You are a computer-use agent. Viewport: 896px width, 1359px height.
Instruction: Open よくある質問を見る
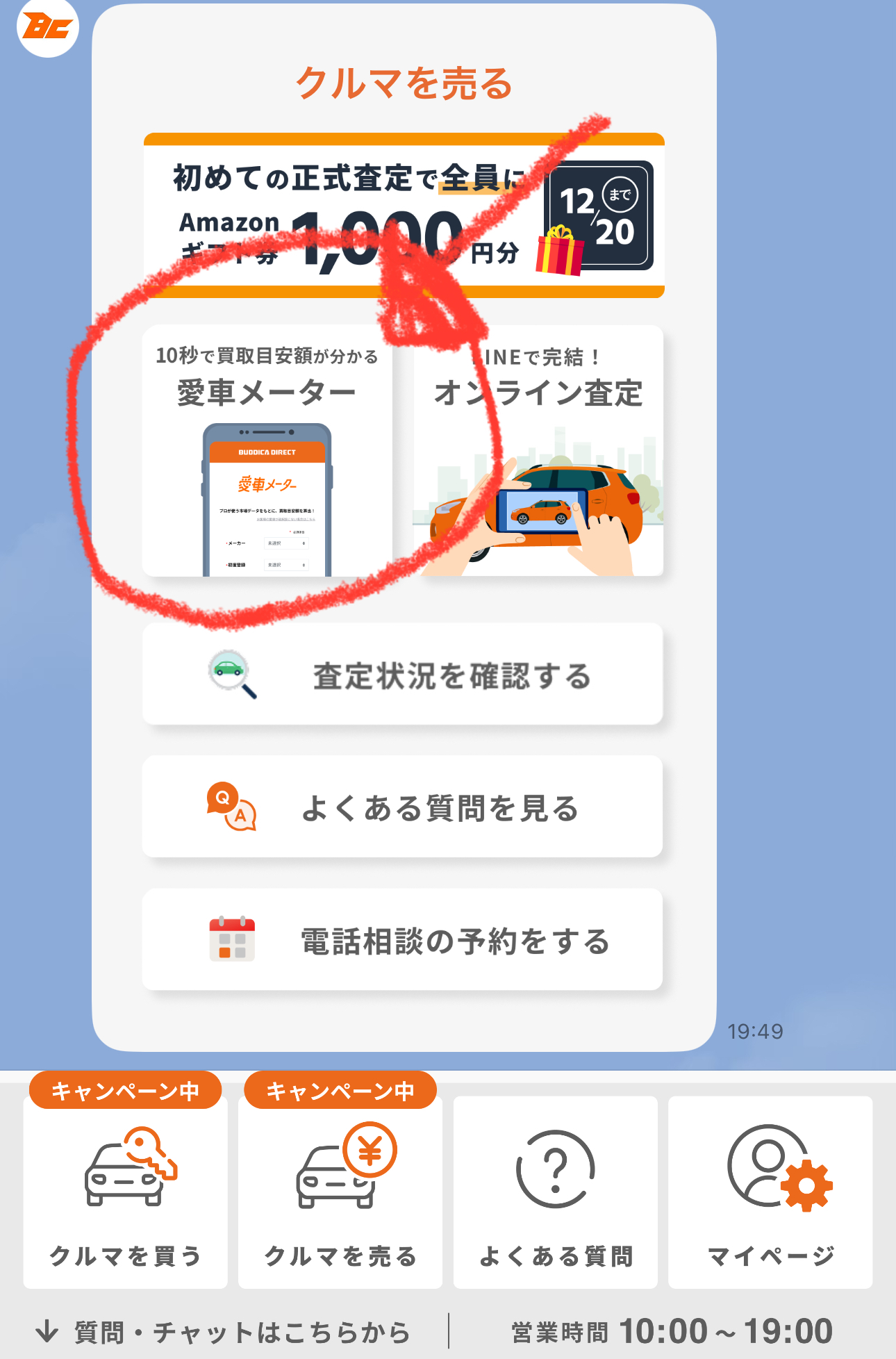tap(402, 807)
